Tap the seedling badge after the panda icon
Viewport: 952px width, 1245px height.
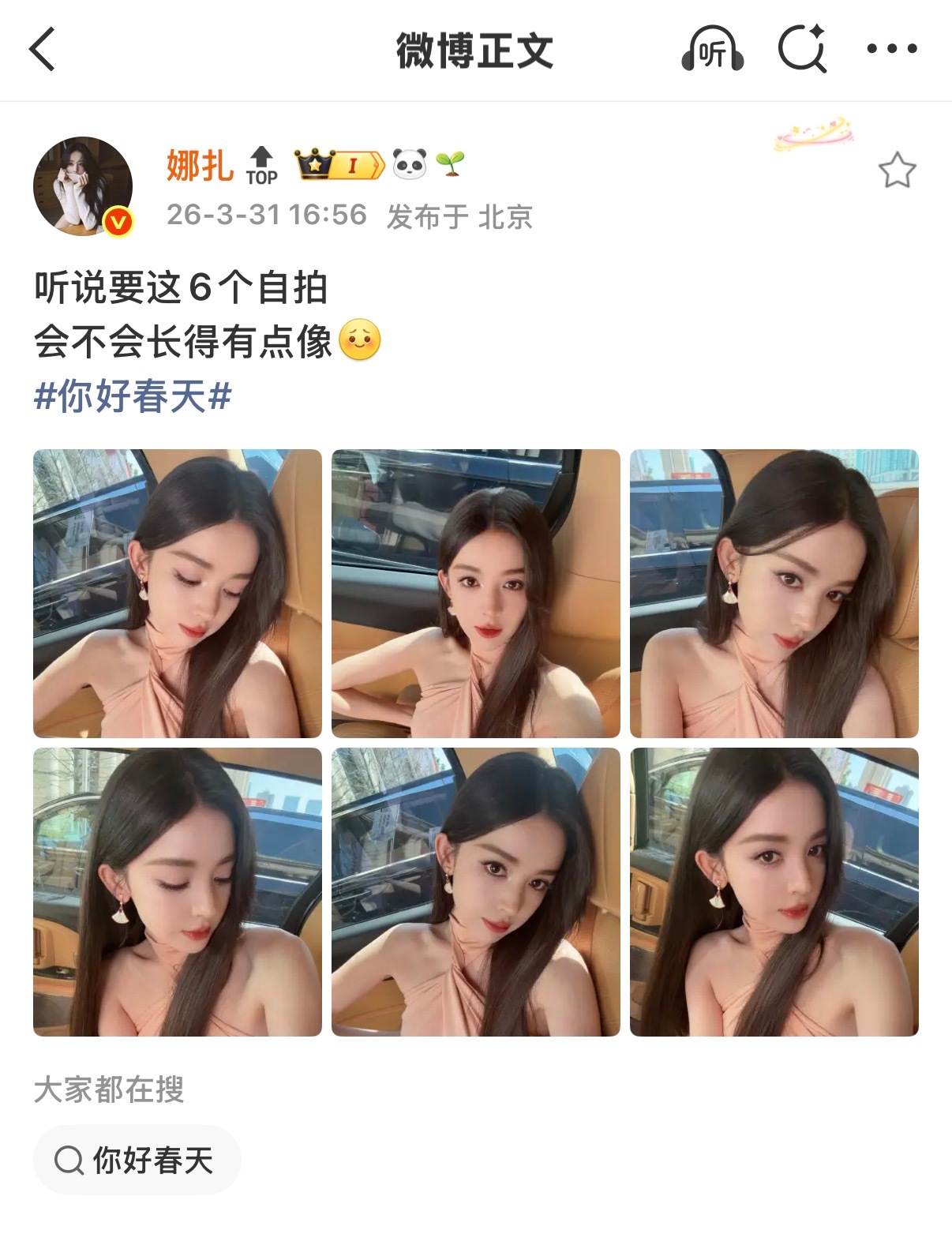click(447, 164)
